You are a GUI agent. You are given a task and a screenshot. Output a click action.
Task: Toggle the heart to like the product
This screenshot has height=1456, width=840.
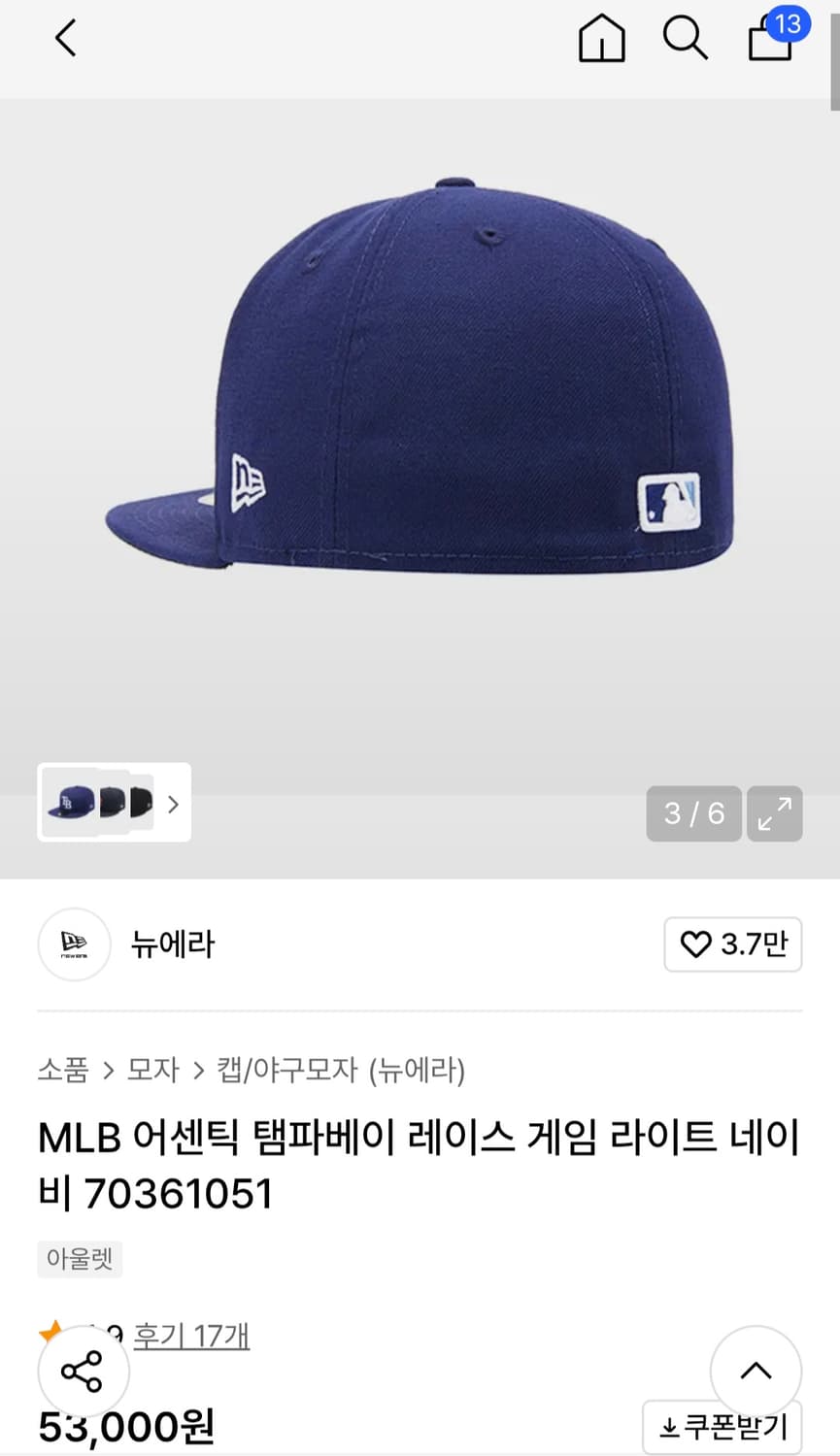(697, 944)
